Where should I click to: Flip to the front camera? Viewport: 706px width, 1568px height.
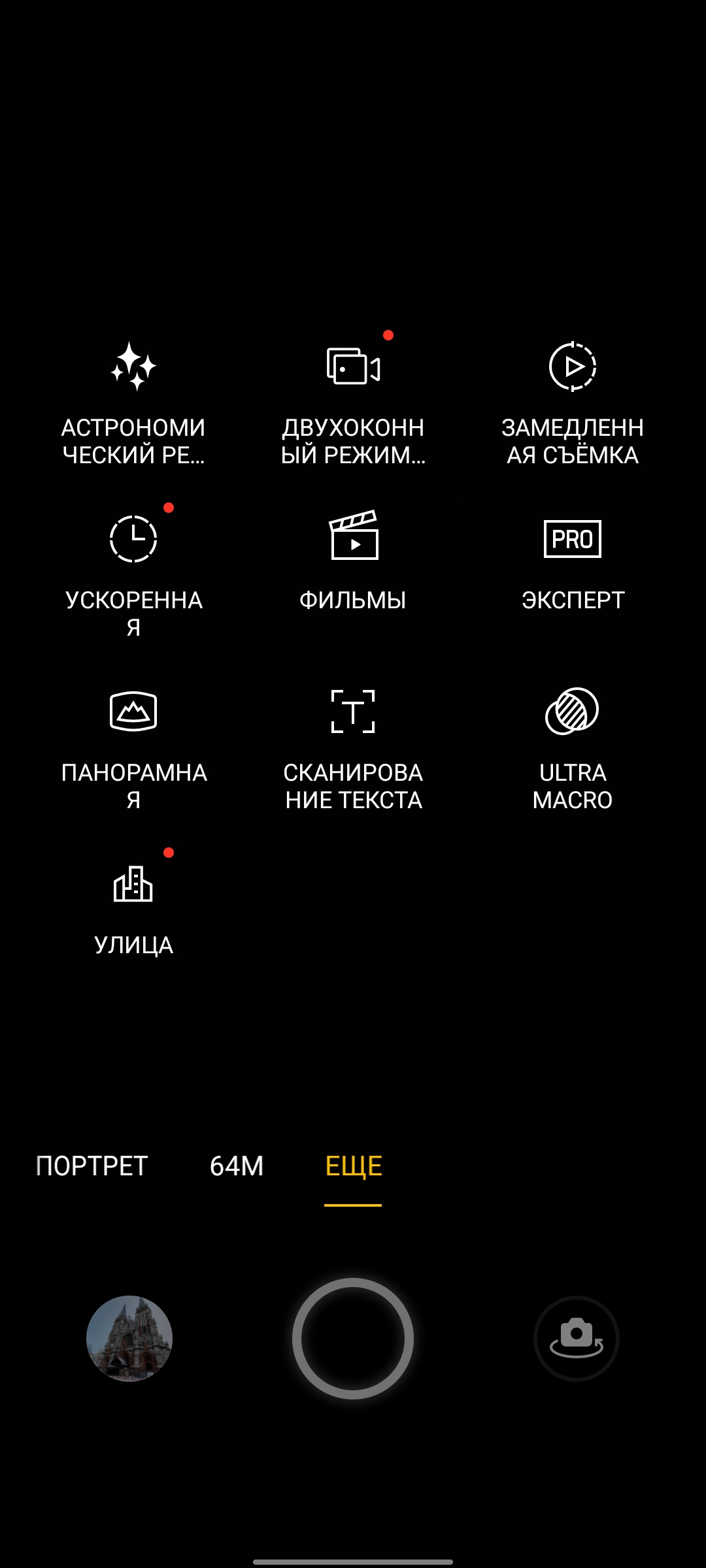click(576, 1338)
